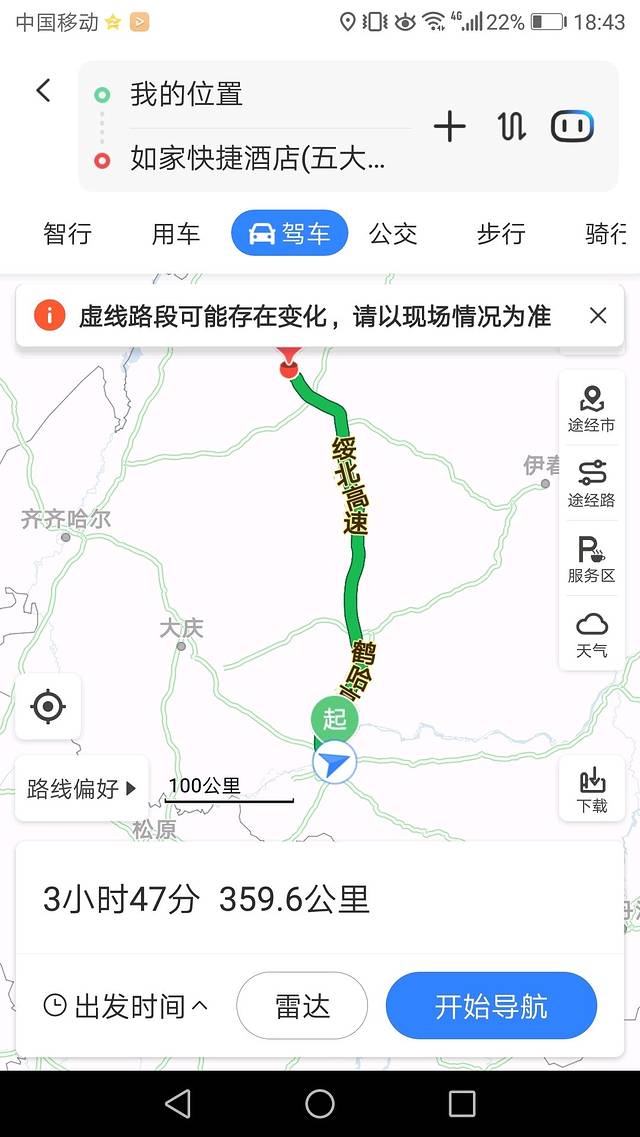Go back using the top-left arrow

click(43, 91)
